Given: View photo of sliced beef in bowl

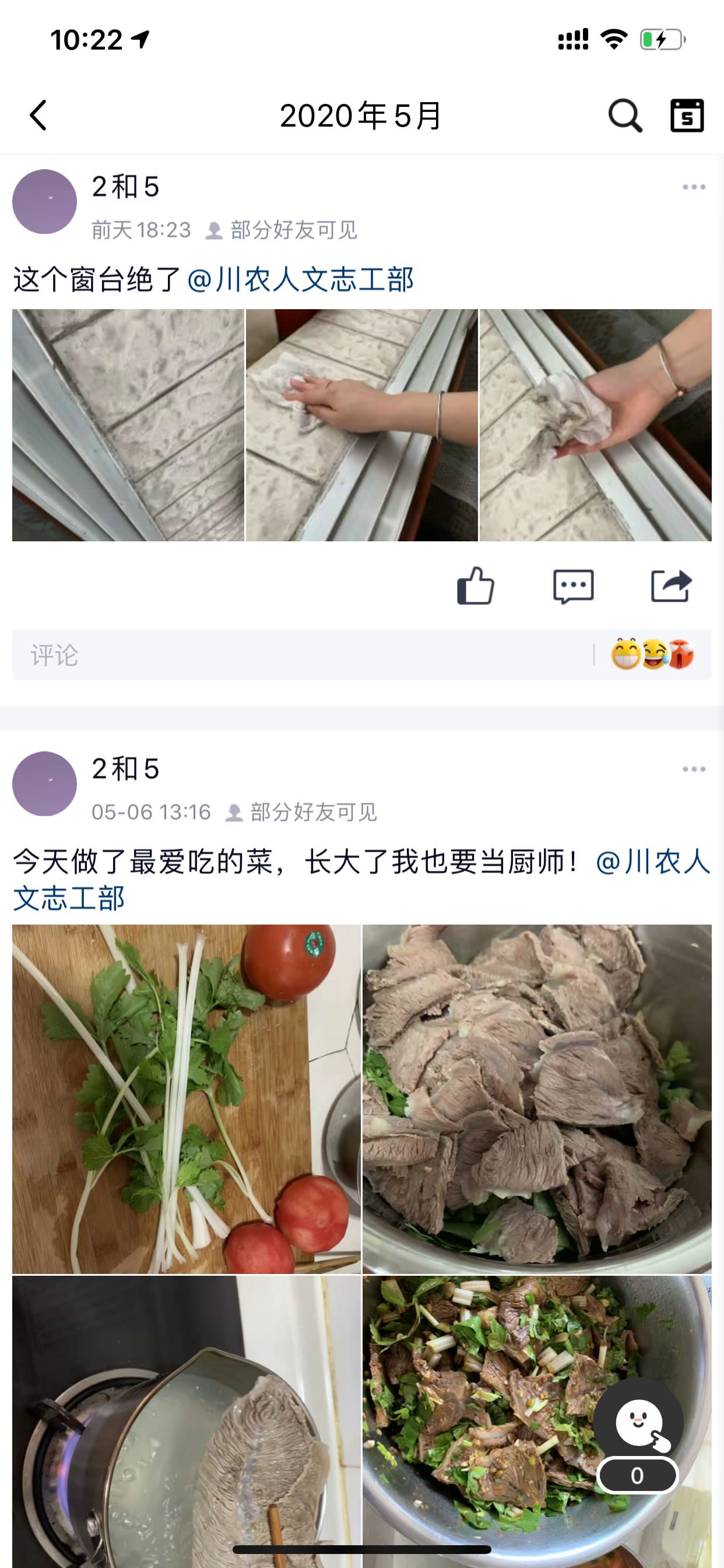Looking at the screenshot, I should point(537,1098).
